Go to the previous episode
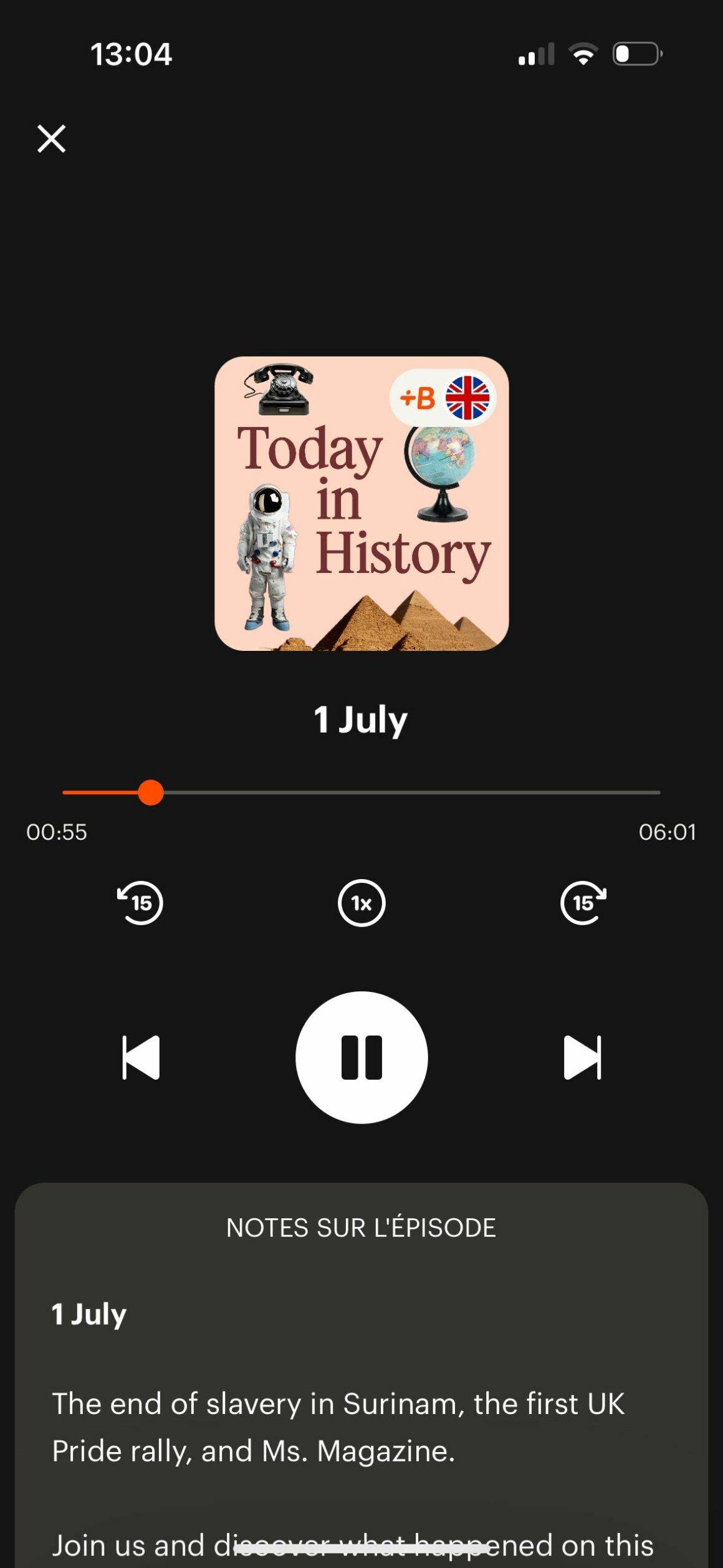This screenshot has width=723, height=1568. point(141,1057)
